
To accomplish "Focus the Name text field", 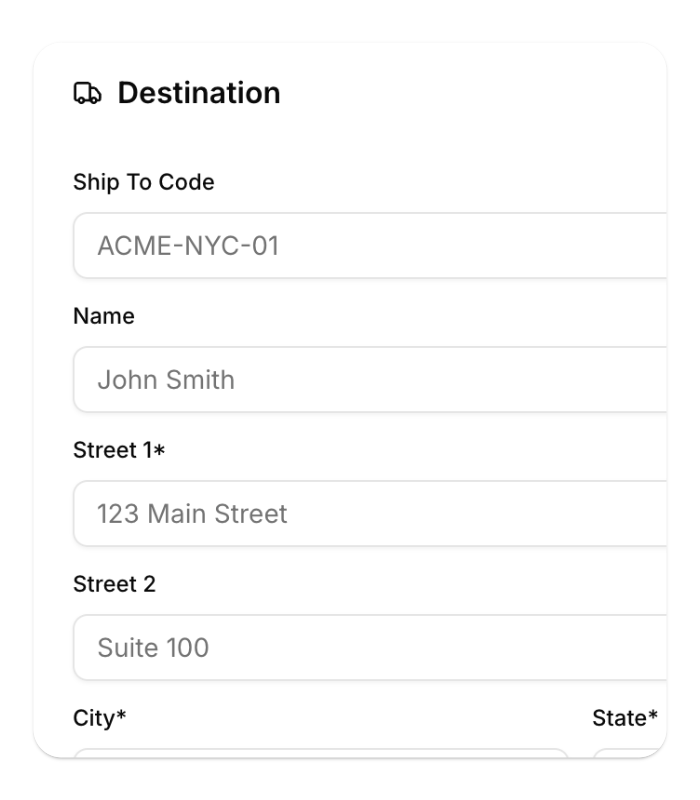I will [370, 379].
